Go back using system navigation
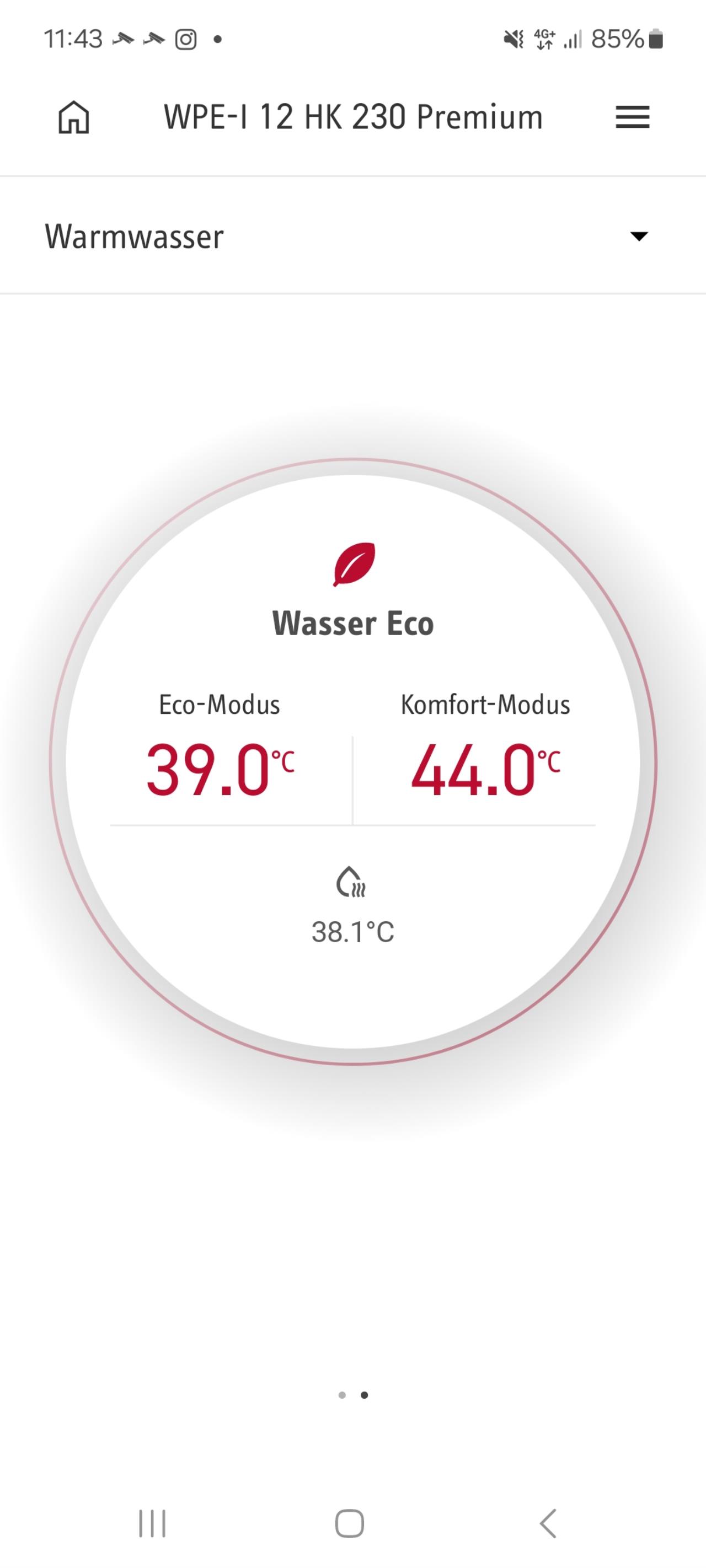The width and height of the screenshot is (706, 1568). point(548,1523)
